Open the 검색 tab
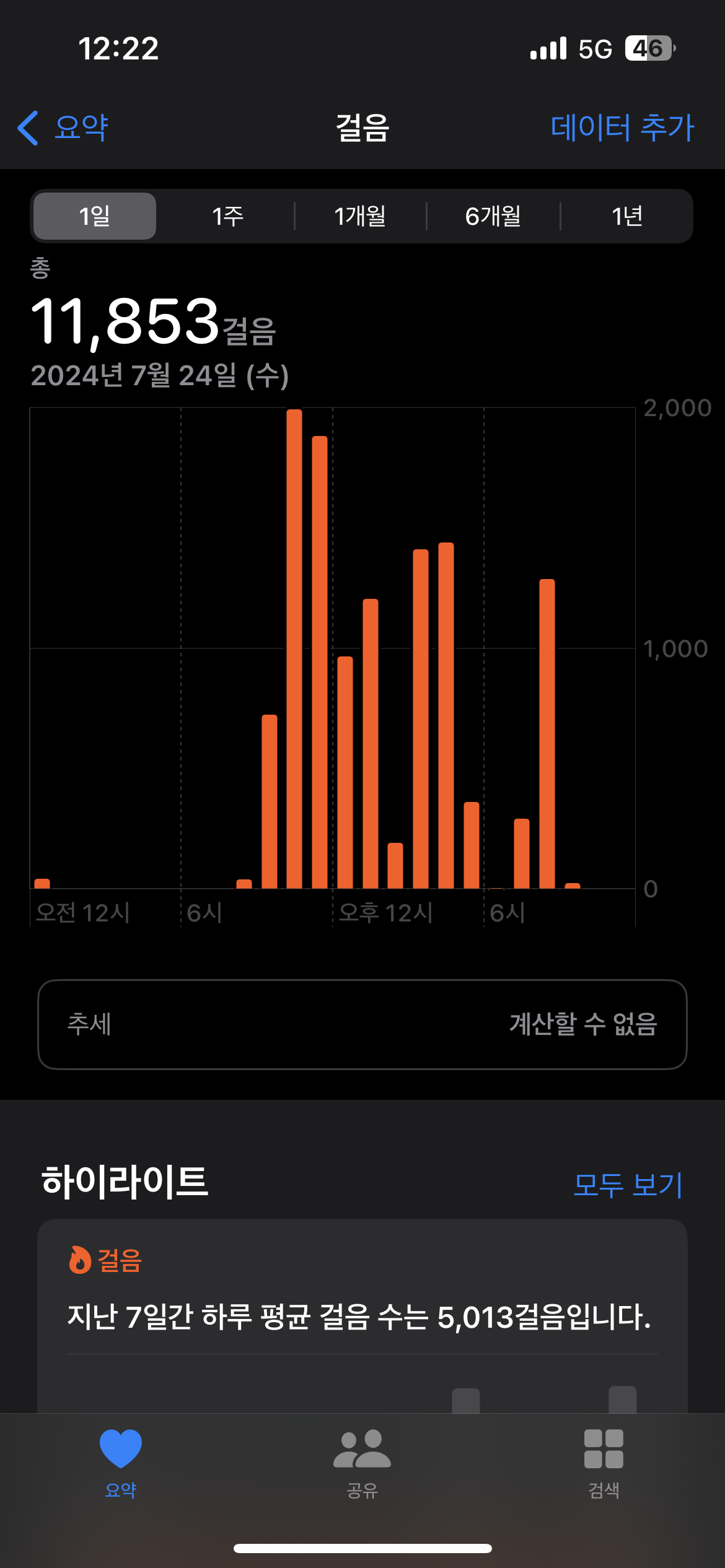725x1568 pixels. [604, 1461]
